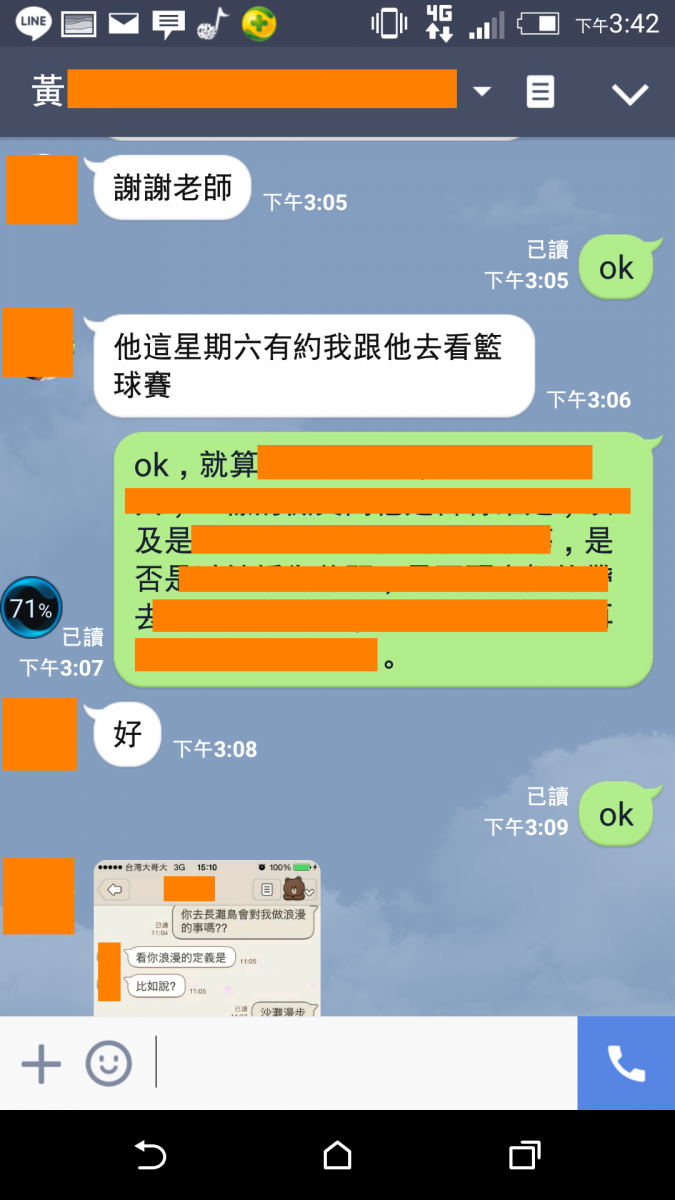Open the chat notes icon

(x=540, y=92)
